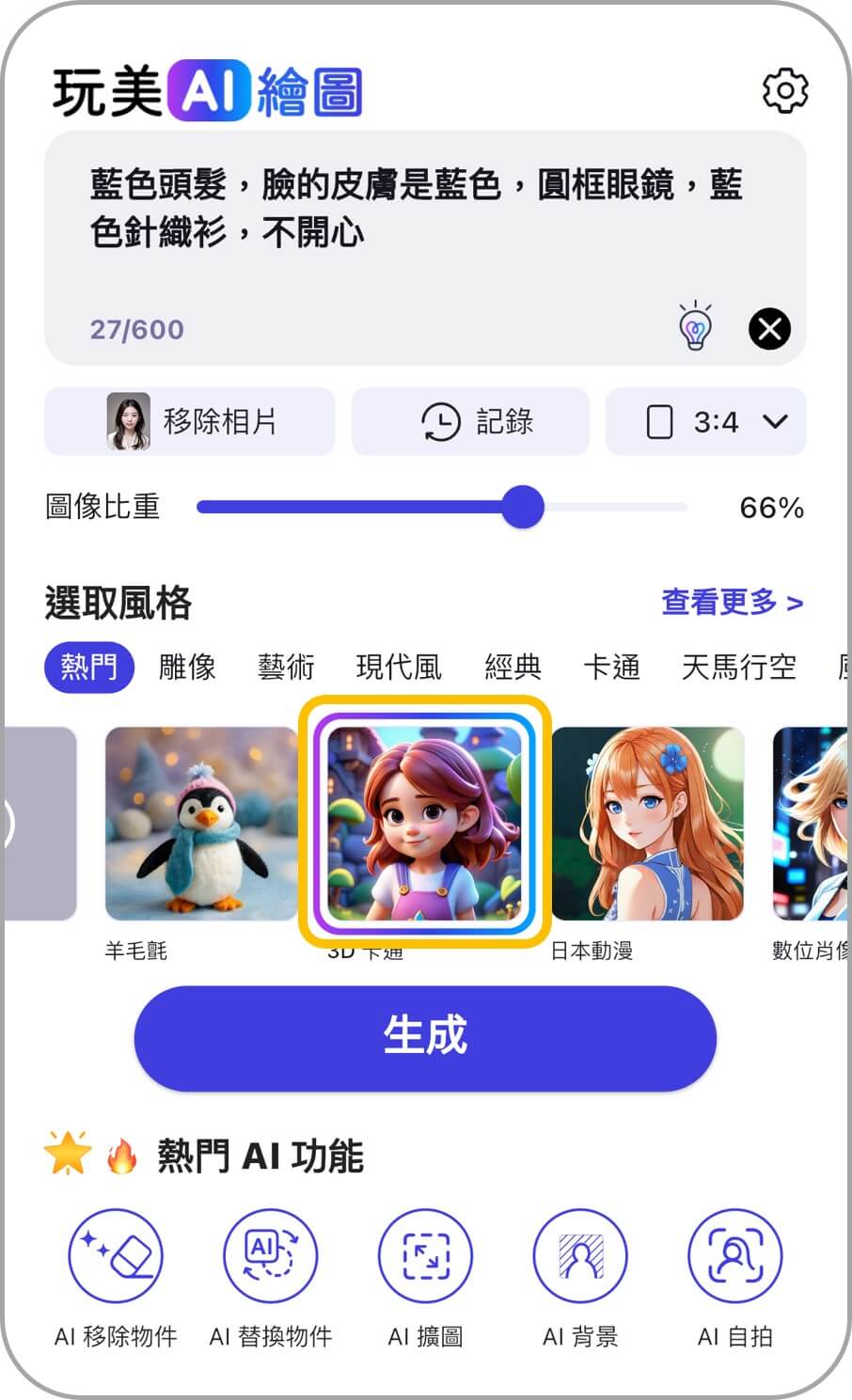
Task: Expand more styles with 查看更多
Action: [x=734, y=603]
